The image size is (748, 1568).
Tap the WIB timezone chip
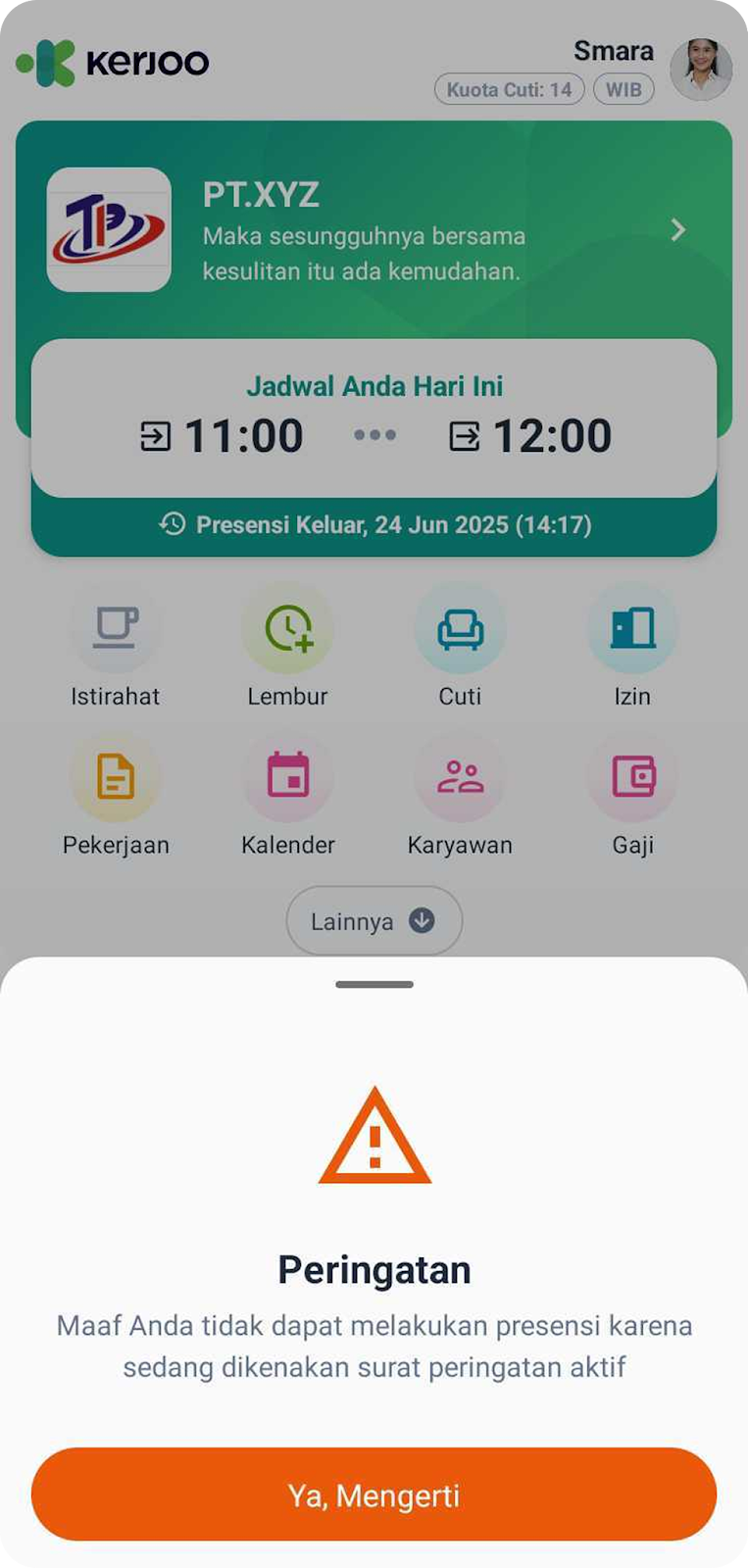[623, 90]
